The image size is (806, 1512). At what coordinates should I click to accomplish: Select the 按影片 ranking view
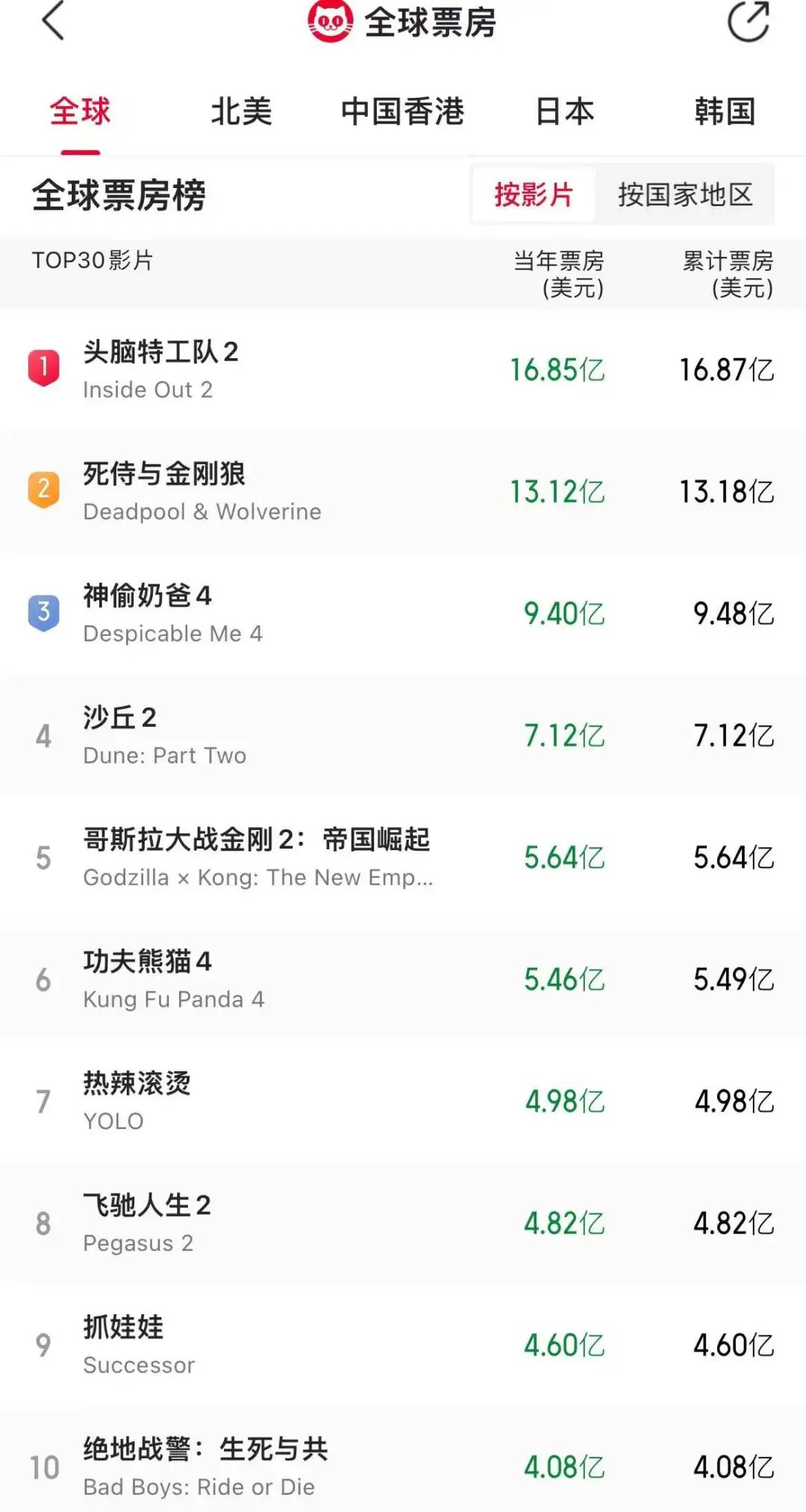pos(534,195)
